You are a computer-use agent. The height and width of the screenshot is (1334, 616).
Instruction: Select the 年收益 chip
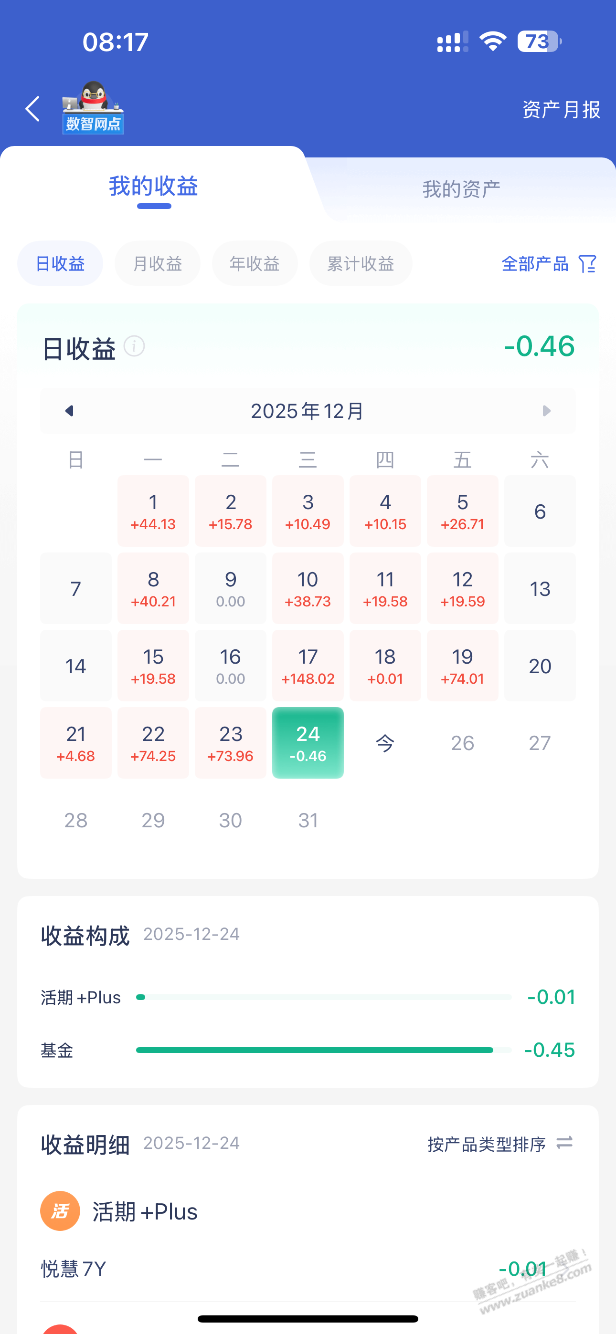click(x=255, y=264)
